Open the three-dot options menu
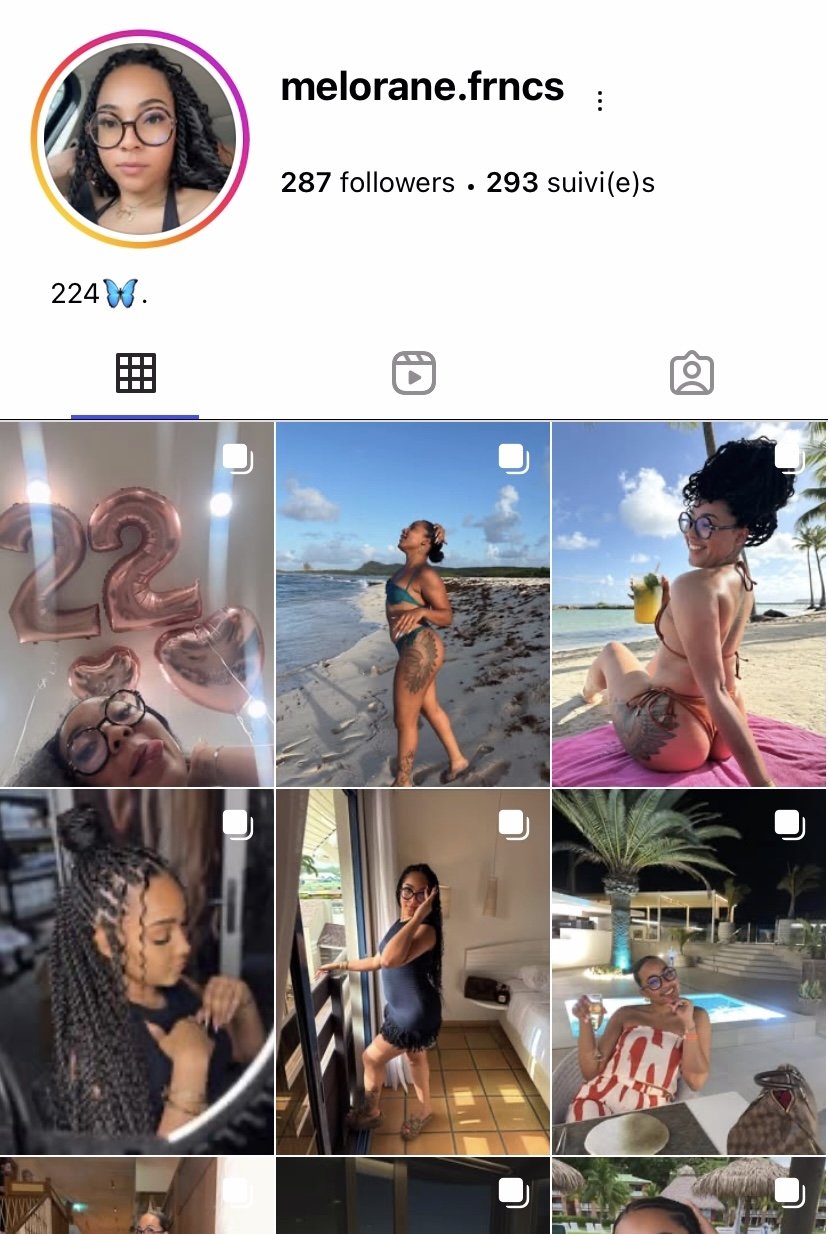Screen dimensions: 828x1234 [600, 101]
